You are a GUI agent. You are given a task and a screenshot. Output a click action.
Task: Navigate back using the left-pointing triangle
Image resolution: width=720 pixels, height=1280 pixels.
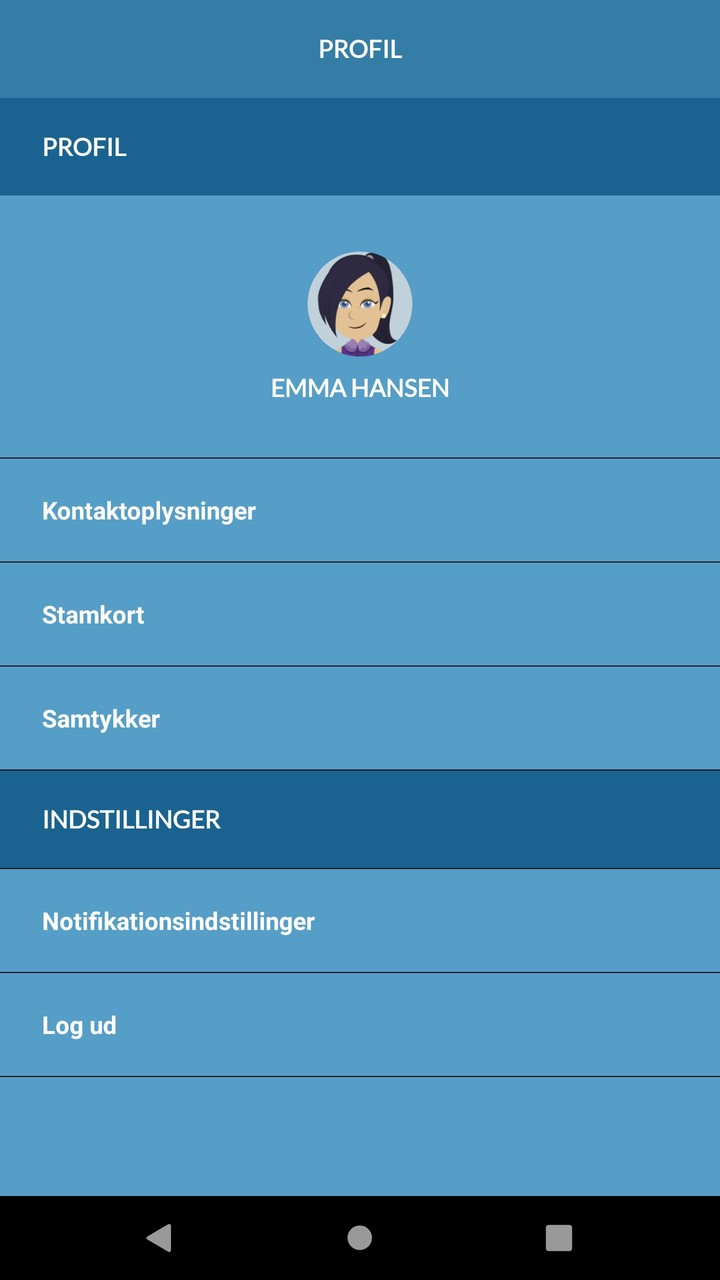point(160,1237)
